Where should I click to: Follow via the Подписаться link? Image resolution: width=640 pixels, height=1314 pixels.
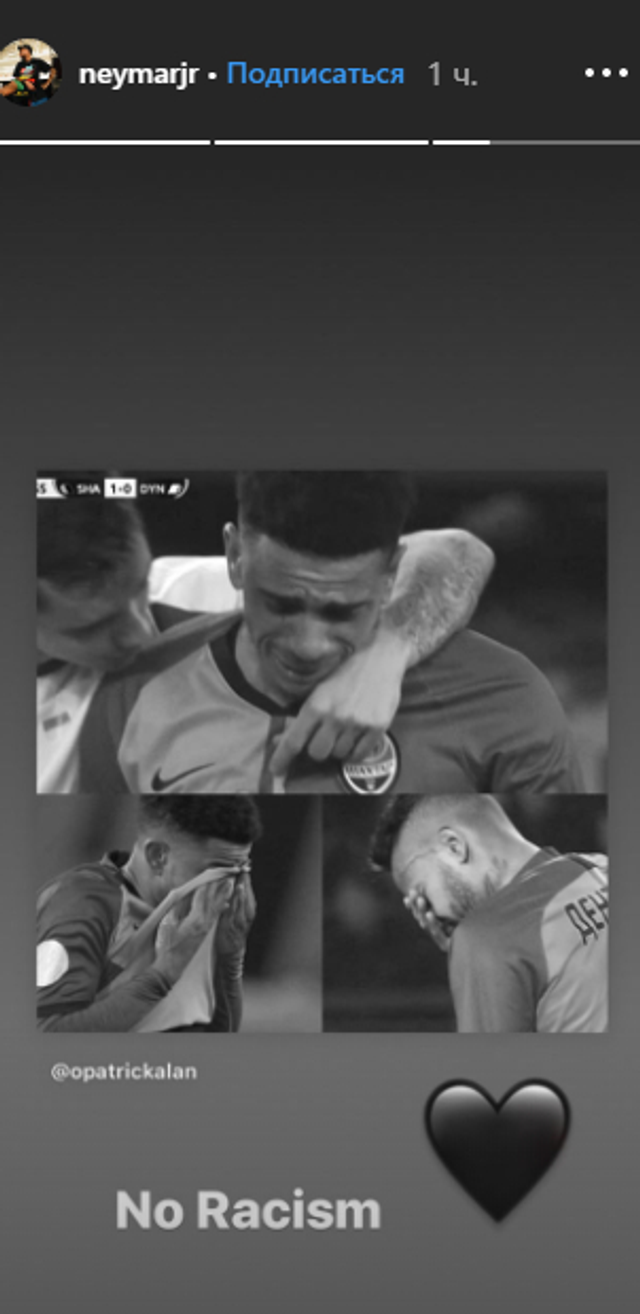click(315, 74)
